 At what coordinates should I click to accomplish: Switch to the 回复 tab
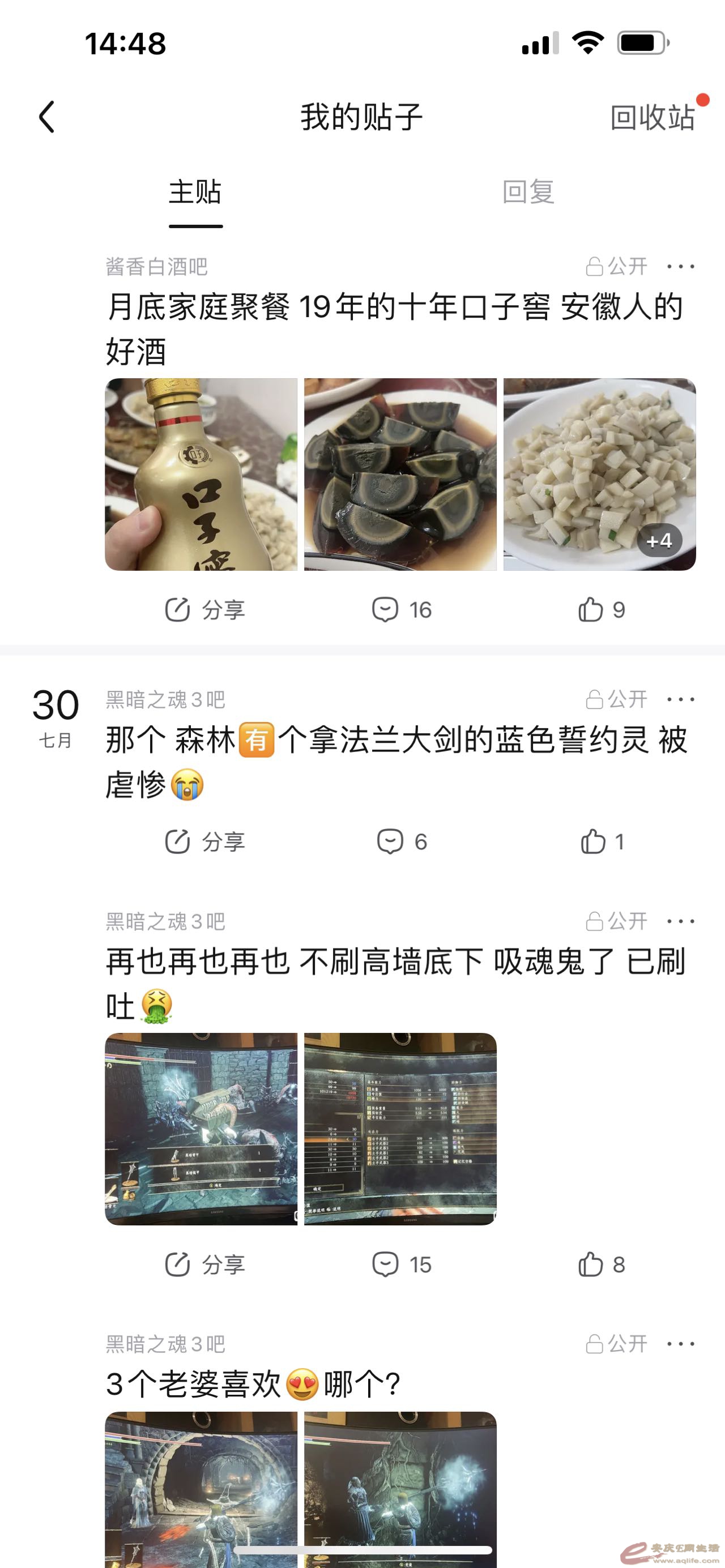pyautogui.click(x=528, y=193)
